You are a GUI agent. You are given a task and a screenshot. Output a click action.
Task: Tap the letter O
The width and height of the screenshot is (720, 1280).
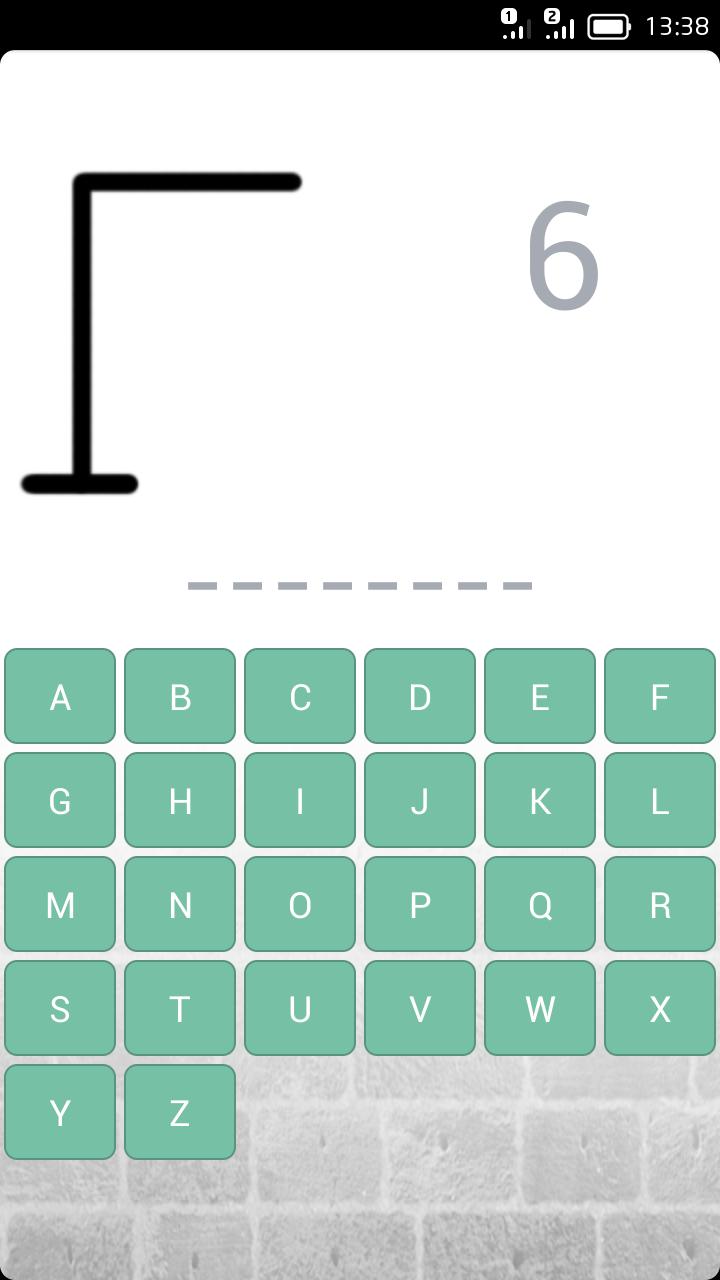click(x=299, y=904)
